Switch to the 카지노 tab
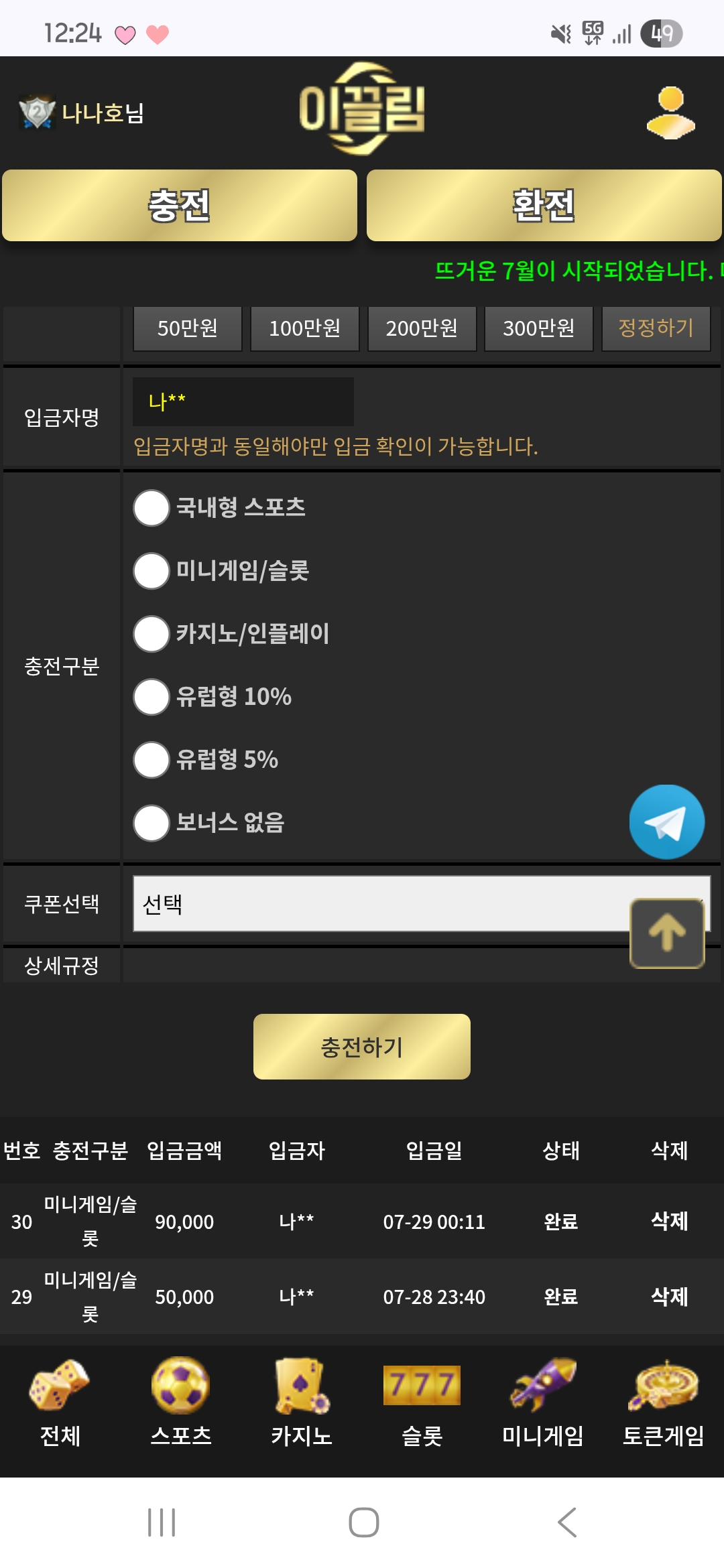Screen dimensions: 724x1568 [x=302, y=1403]
